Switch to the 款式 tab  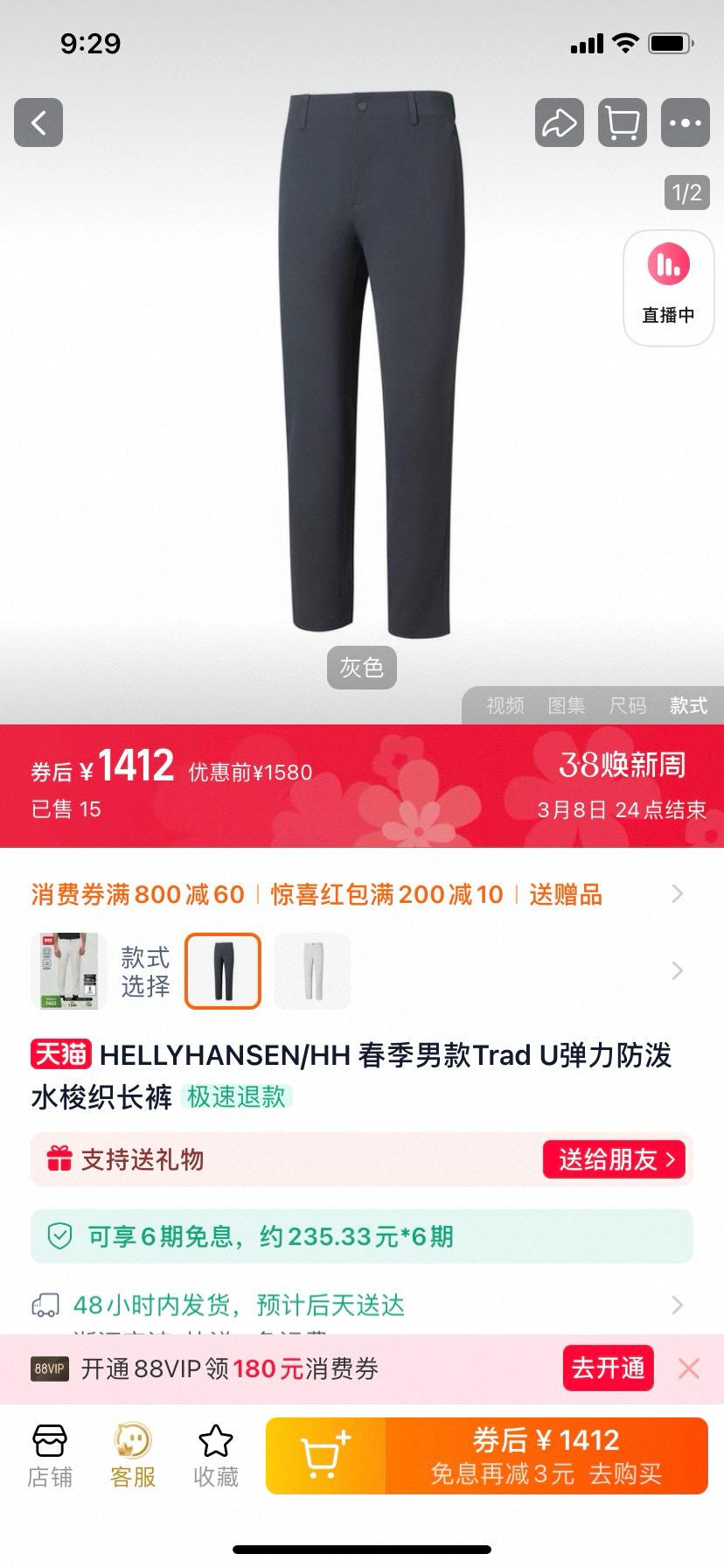coord(688,705)
